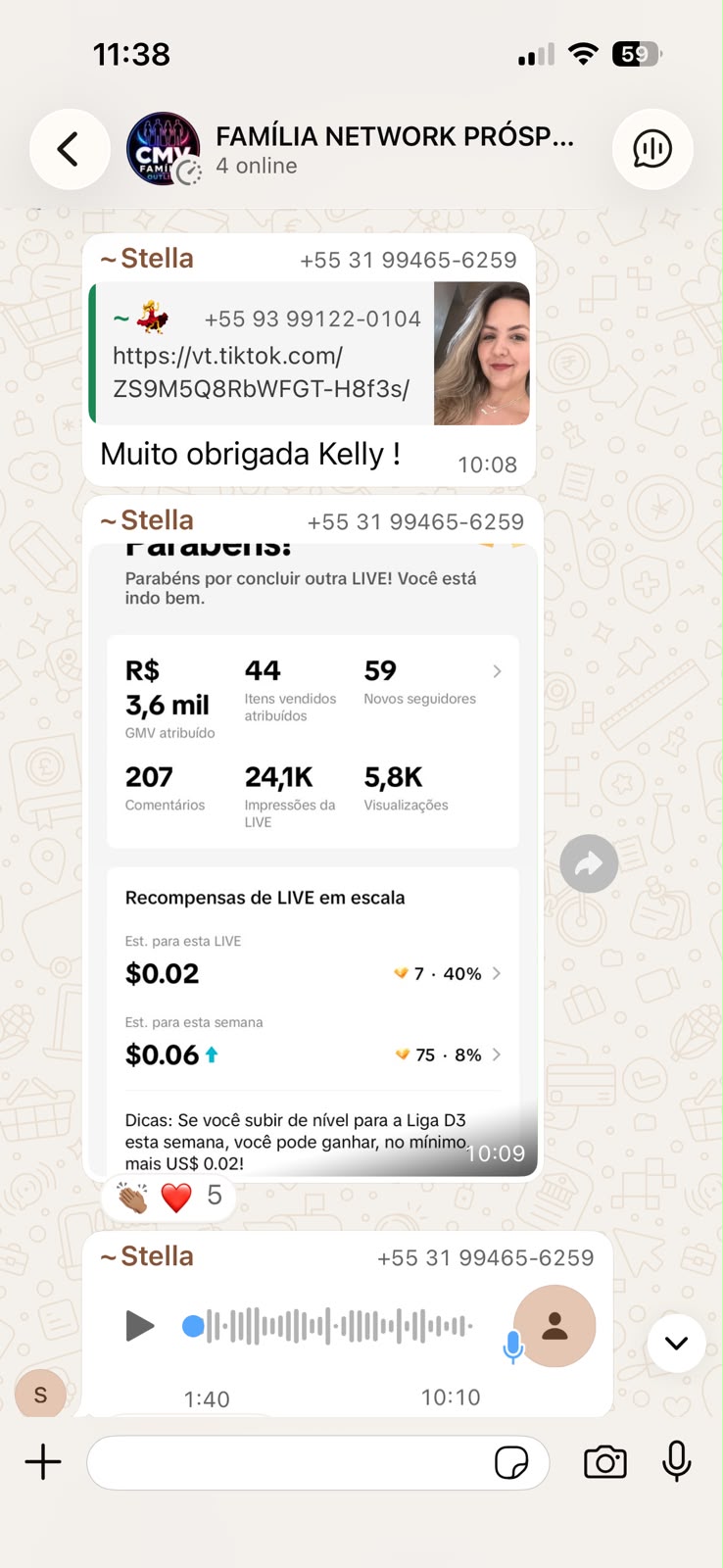Go back to the chat list
The width and height of the screenshot is (723, 1568).
click(69, 149)
